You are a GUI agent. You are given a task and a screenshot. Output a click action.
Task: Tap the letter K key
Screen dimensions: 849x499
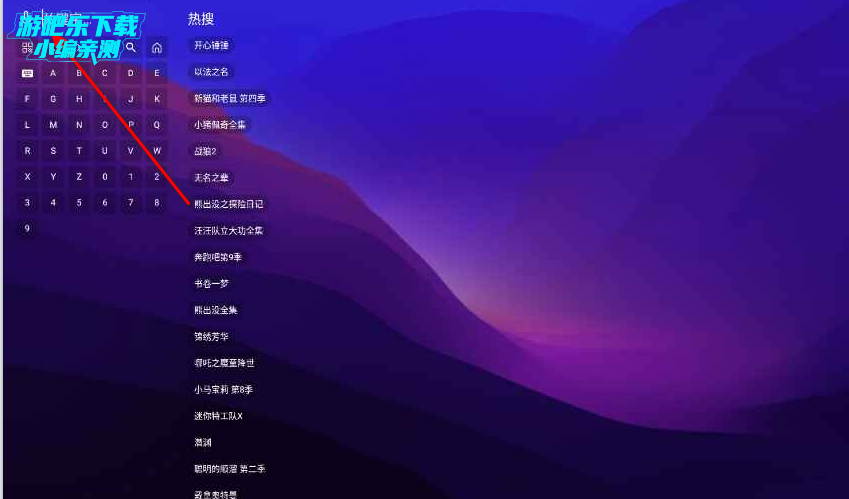[157, 99]
